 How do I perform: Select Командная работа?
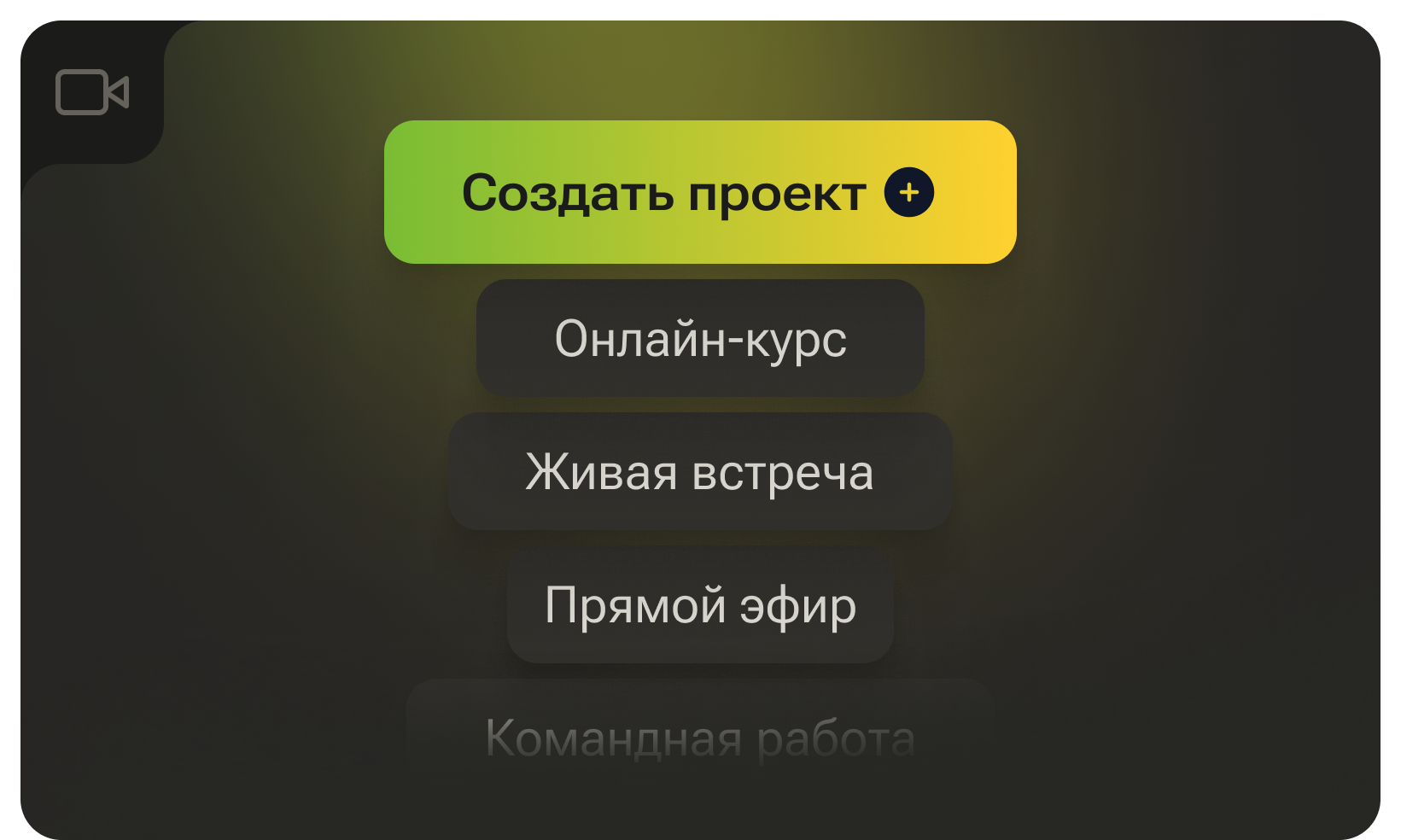click(x=700, y=736)
